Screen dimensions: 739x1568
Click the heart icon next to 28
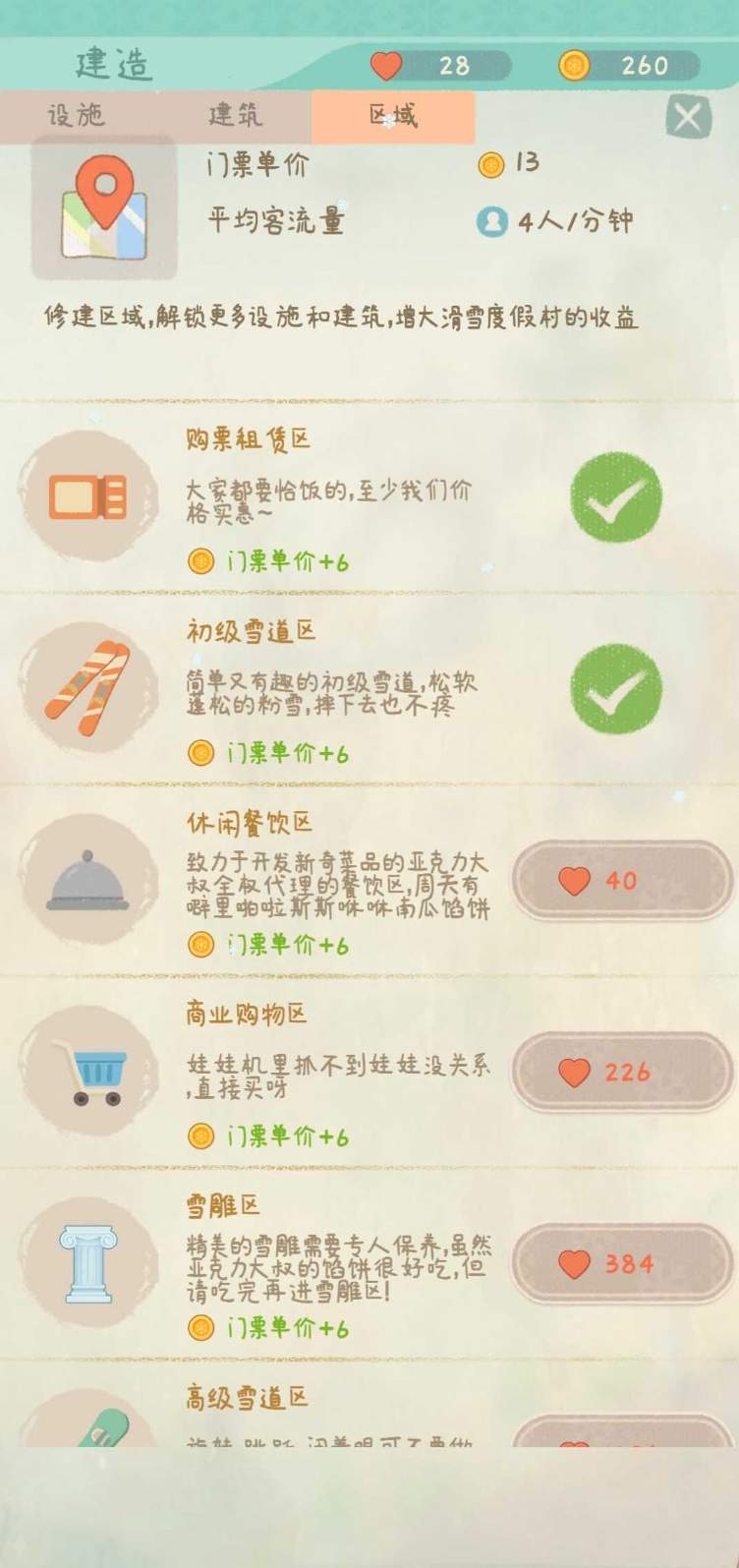[x=386, y=65]
